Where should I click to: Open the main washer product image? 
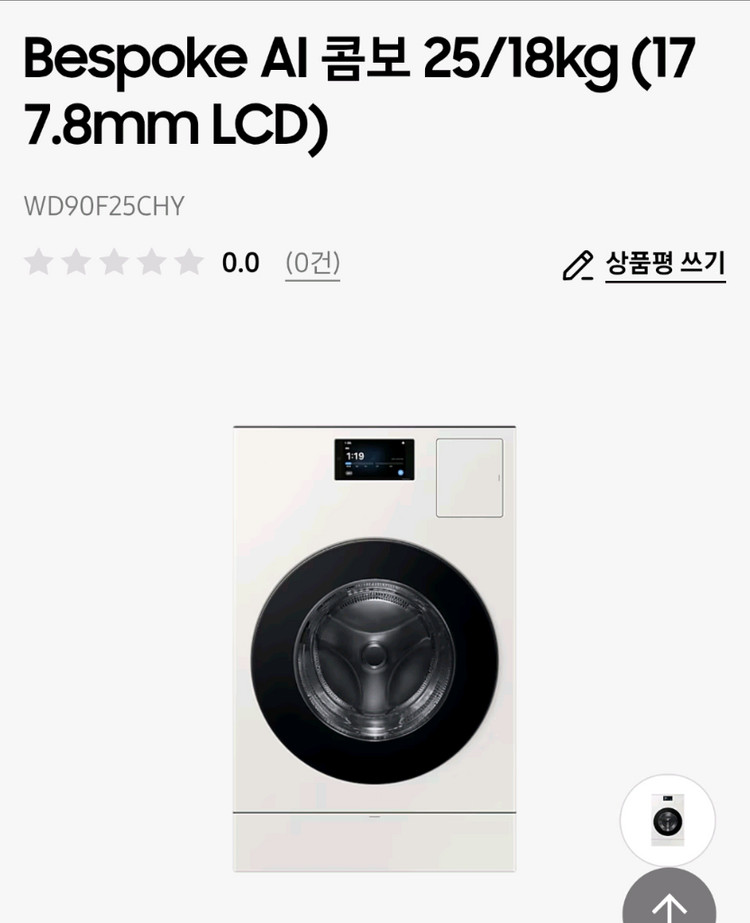pyautogui.click(x=374, y=648)
